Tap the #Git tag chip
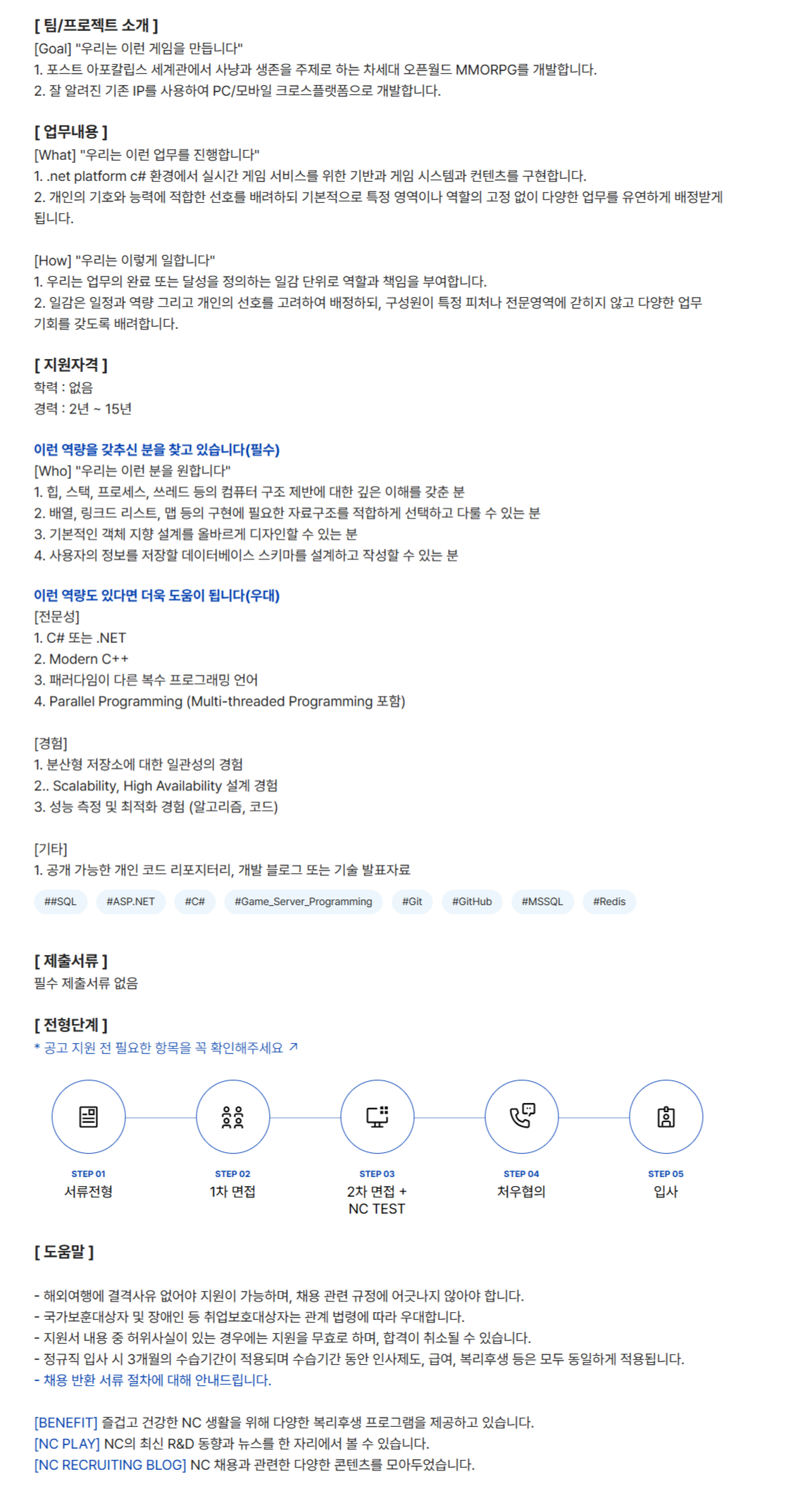 point(412,902)
